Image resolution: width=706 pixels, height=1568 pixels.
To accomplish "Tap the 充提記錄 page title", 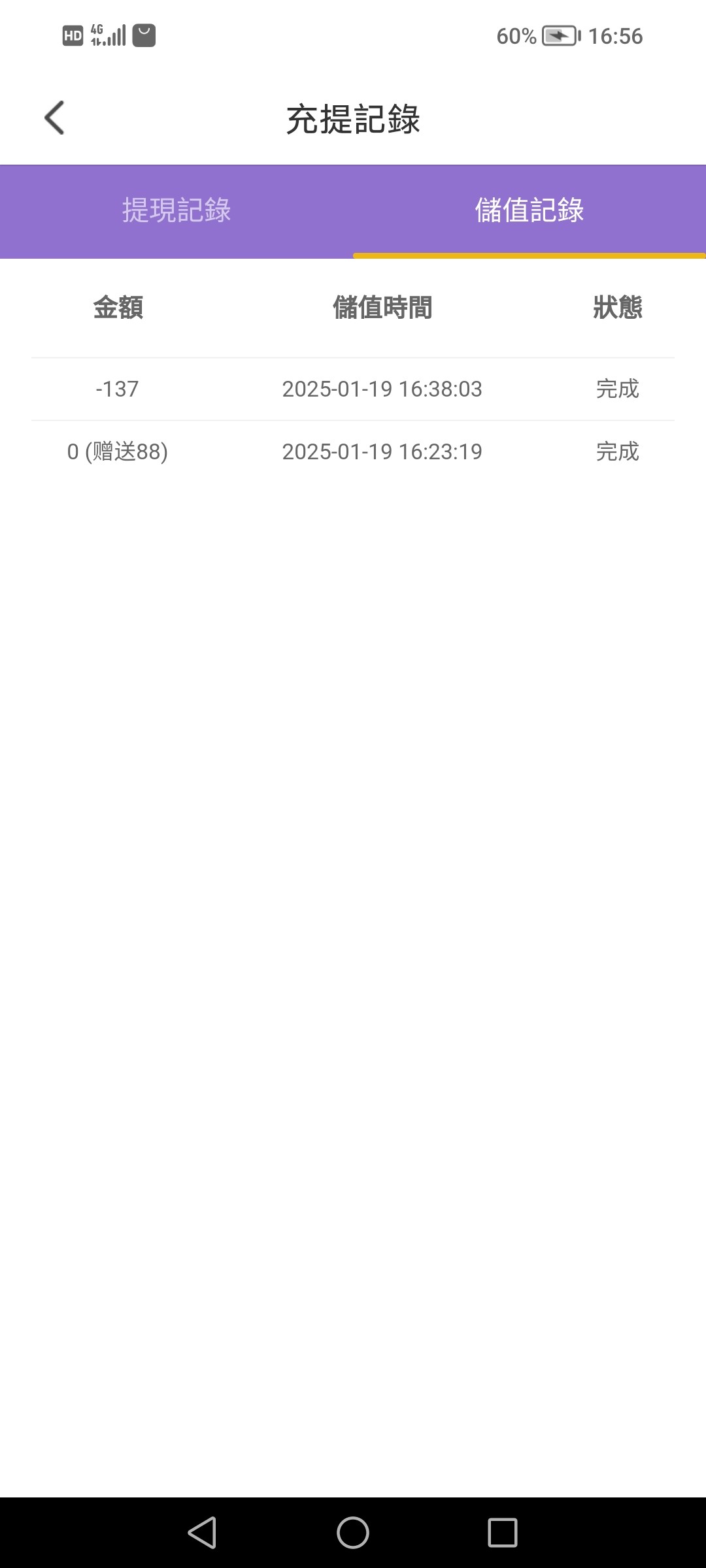I will click(353, 116).
